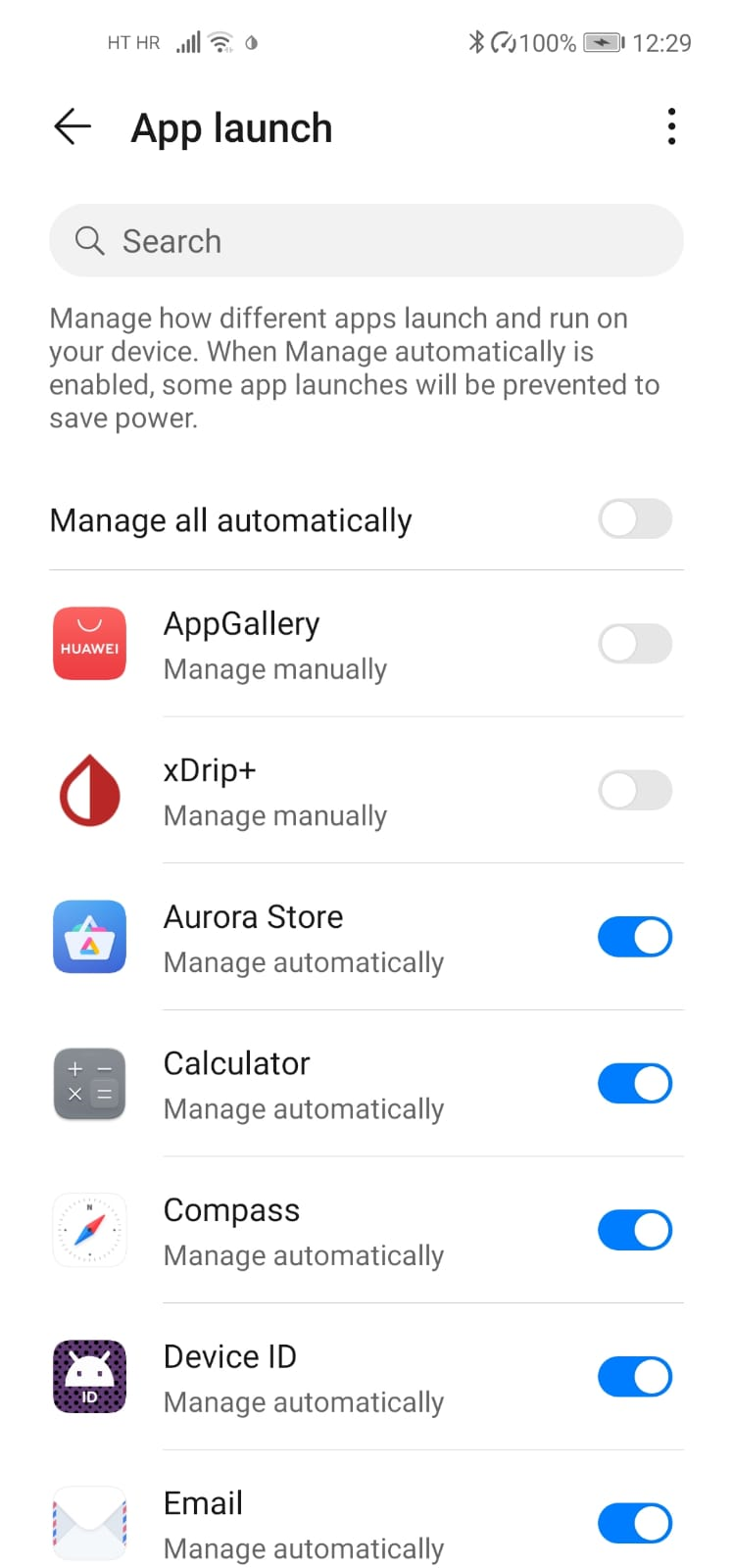This screenshot has height=1568, width=733.
Task: Click the Aurora Store icon
Action: (89, 937)
